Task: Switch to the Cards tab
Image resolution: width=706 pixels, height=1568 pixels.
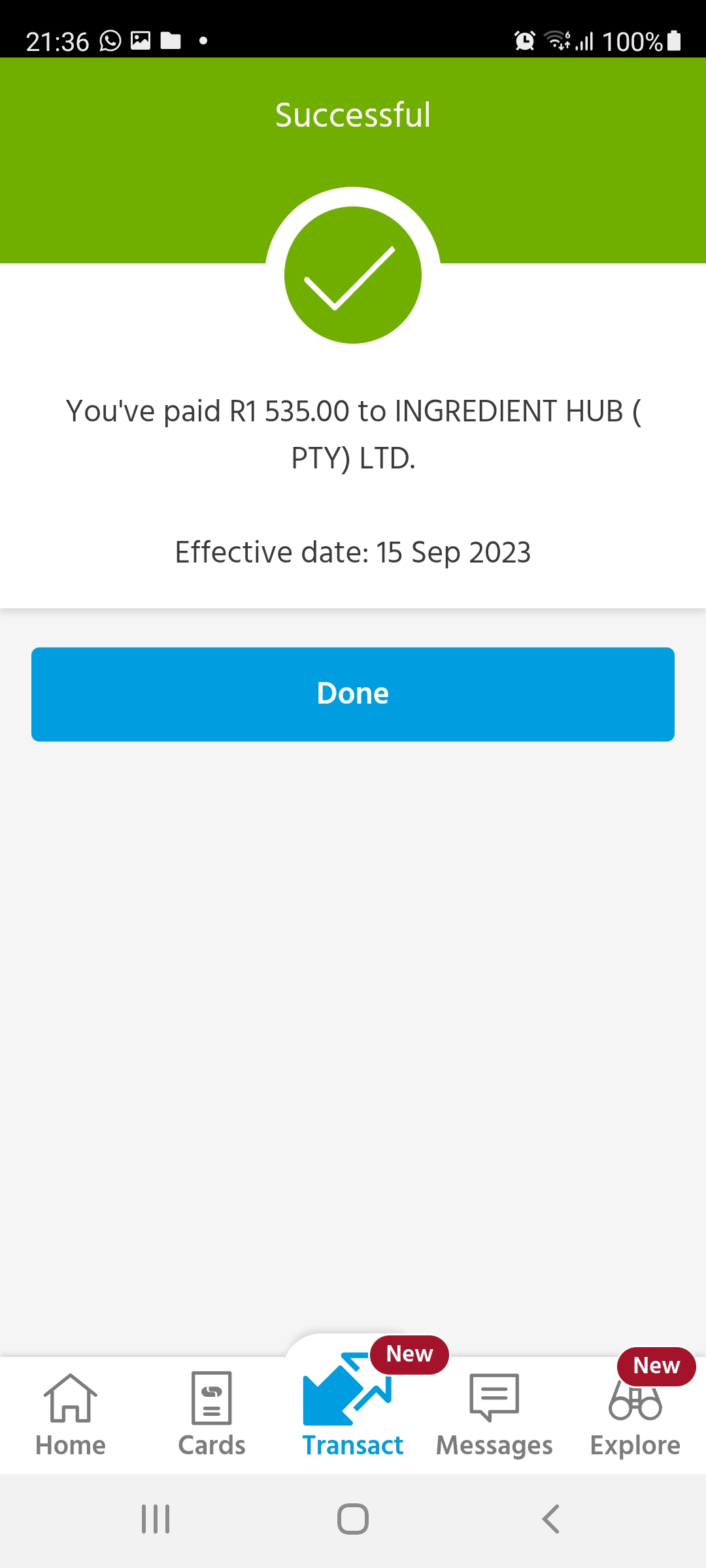Action: coord(212,1415)
